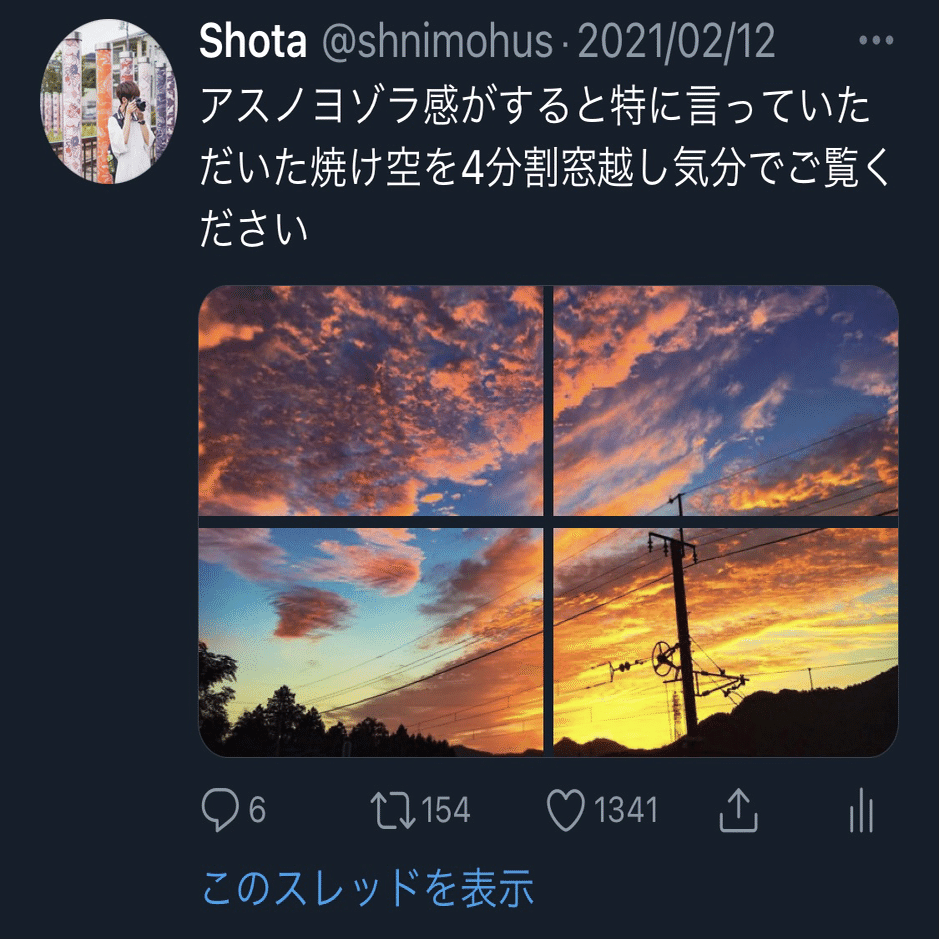Open the top-left cloudy sky photo
The height and width of the screenshot is (939, 939).
point(371,400)
